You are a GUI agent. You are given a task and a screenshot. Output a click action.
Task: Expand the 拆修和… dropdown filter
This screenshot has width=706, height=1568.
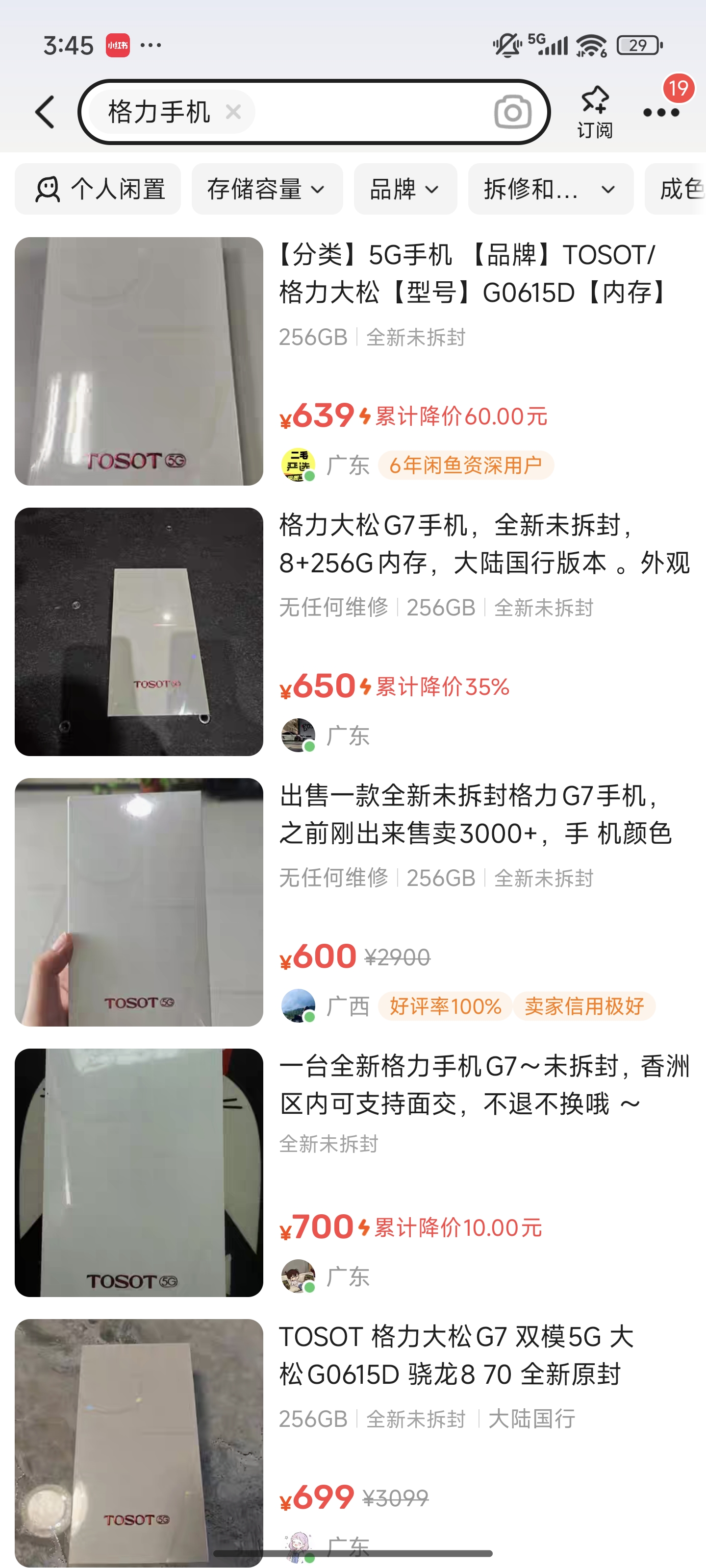click(x=550, y=189)
